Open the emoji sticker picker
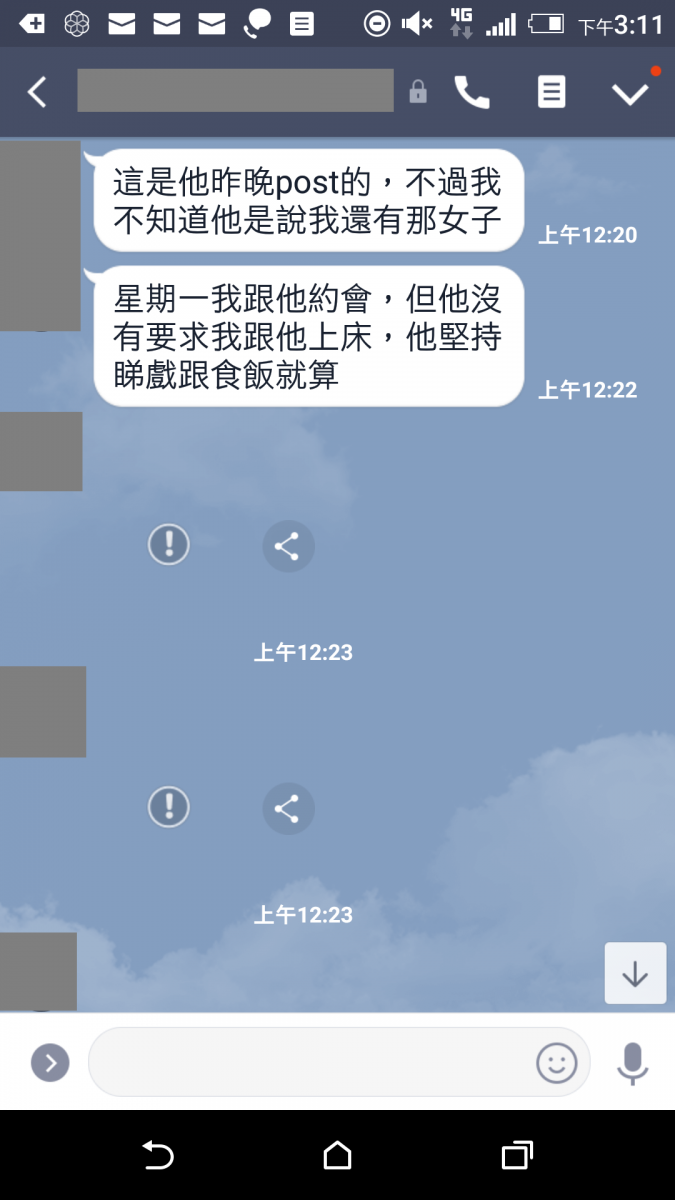Image resolution: width=675 pixels, height=1200 pixels. 557,1062
